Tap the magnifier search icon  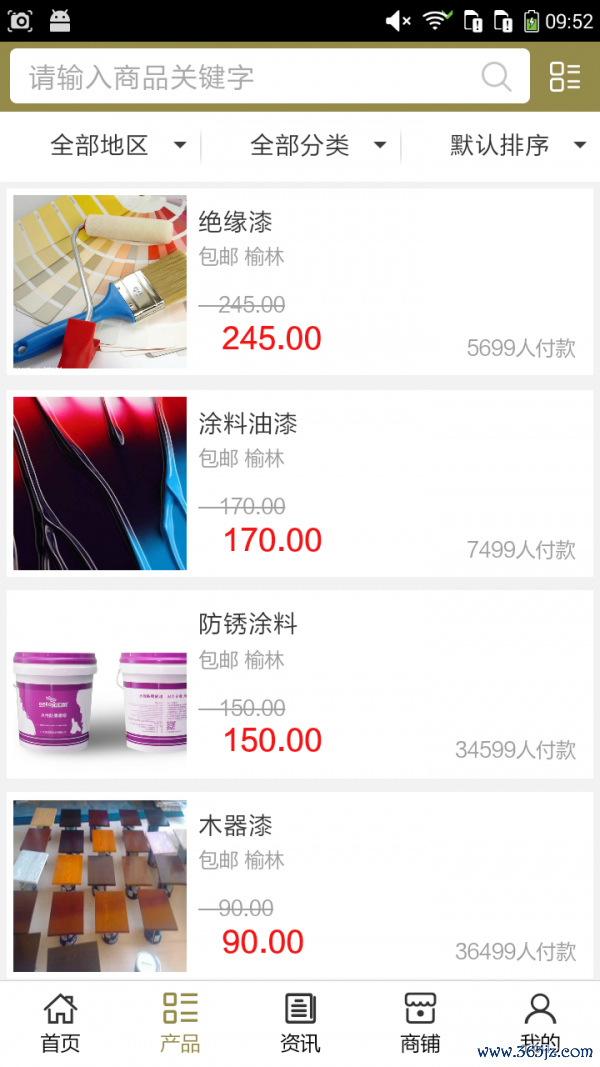click(496, 77)
